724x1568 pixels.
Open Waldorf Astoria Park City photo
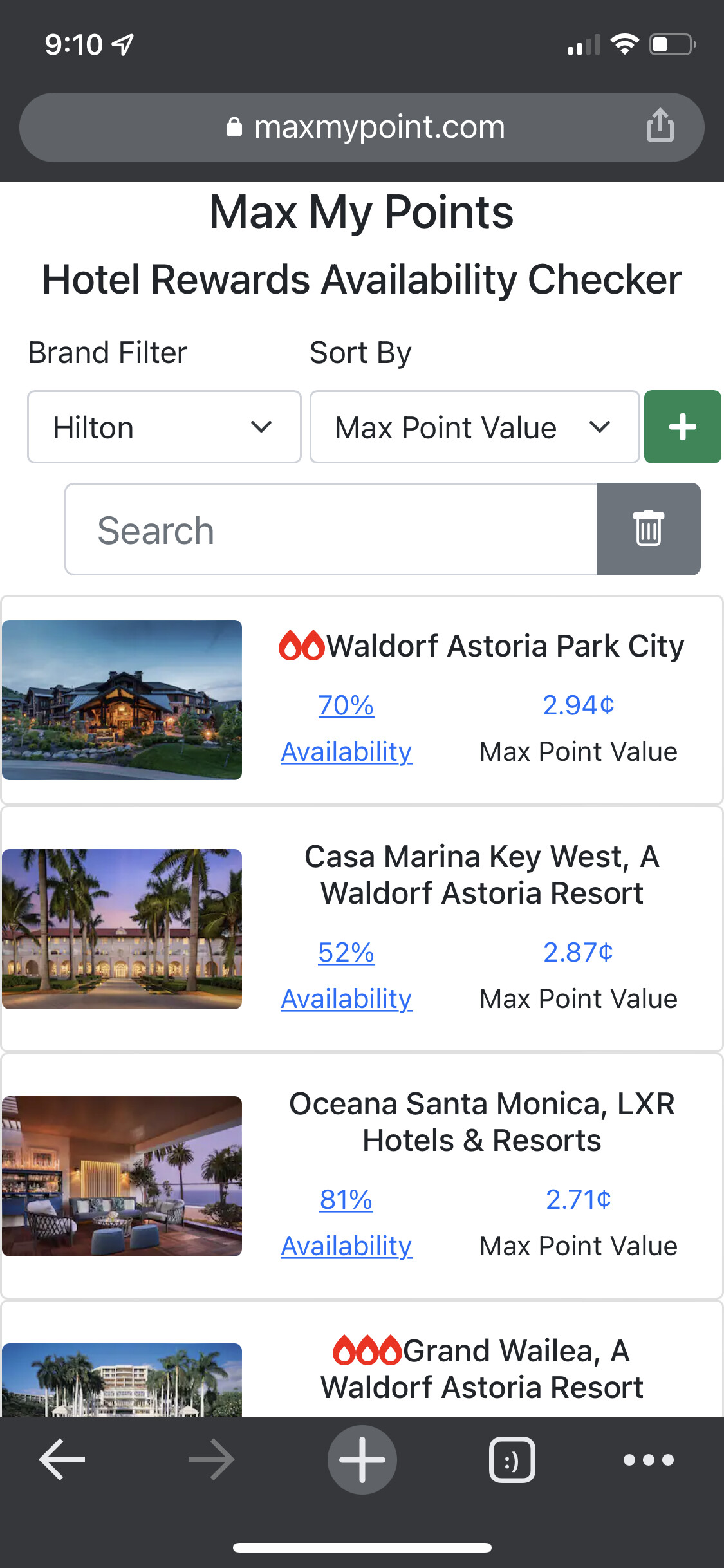[x=122, y=700]
